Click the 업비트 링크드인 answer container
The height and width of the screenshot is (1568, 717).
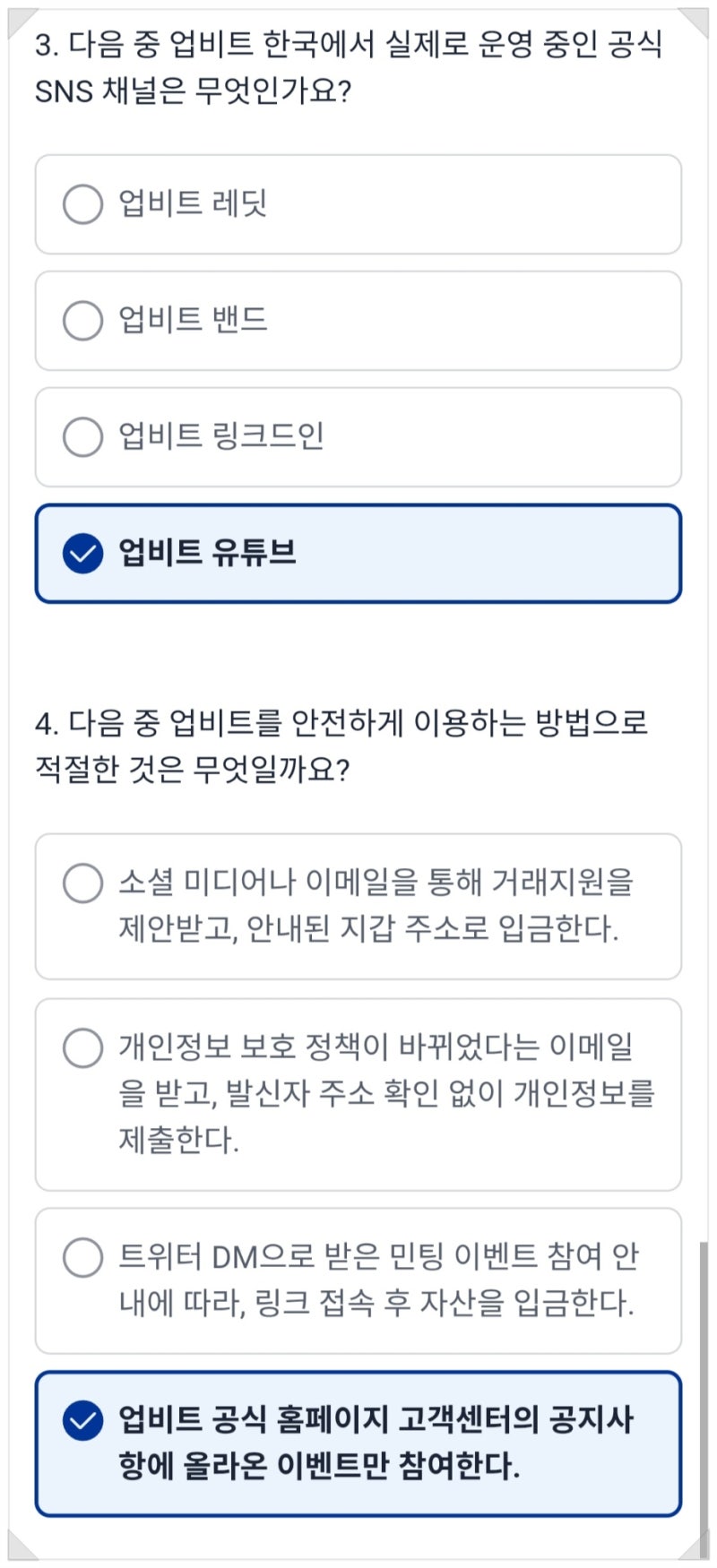358,436
